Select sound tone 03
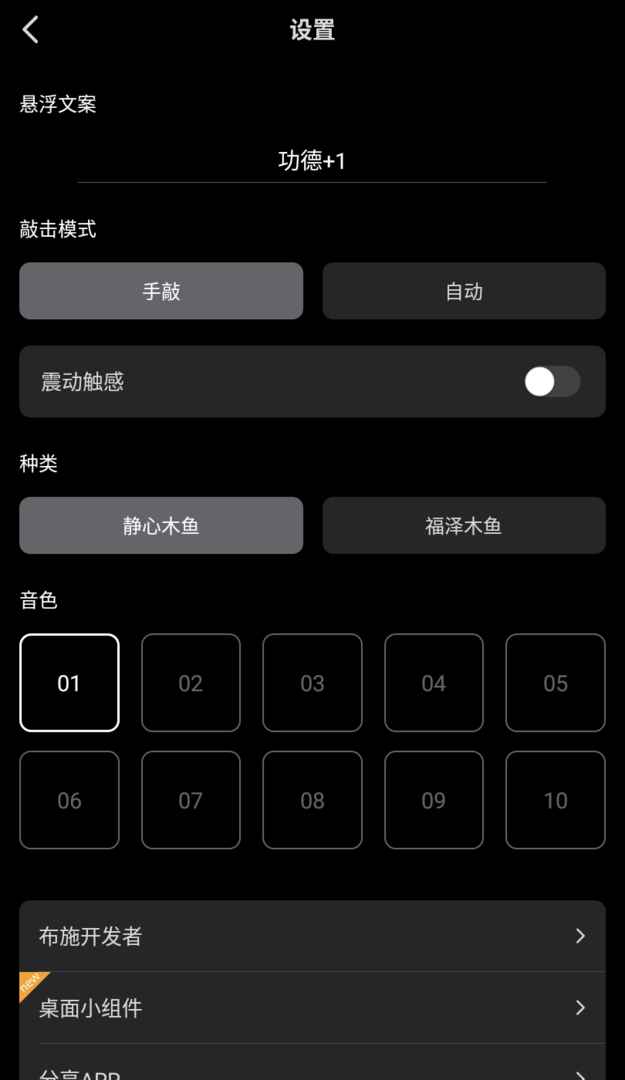 click(x=312, y=683)
